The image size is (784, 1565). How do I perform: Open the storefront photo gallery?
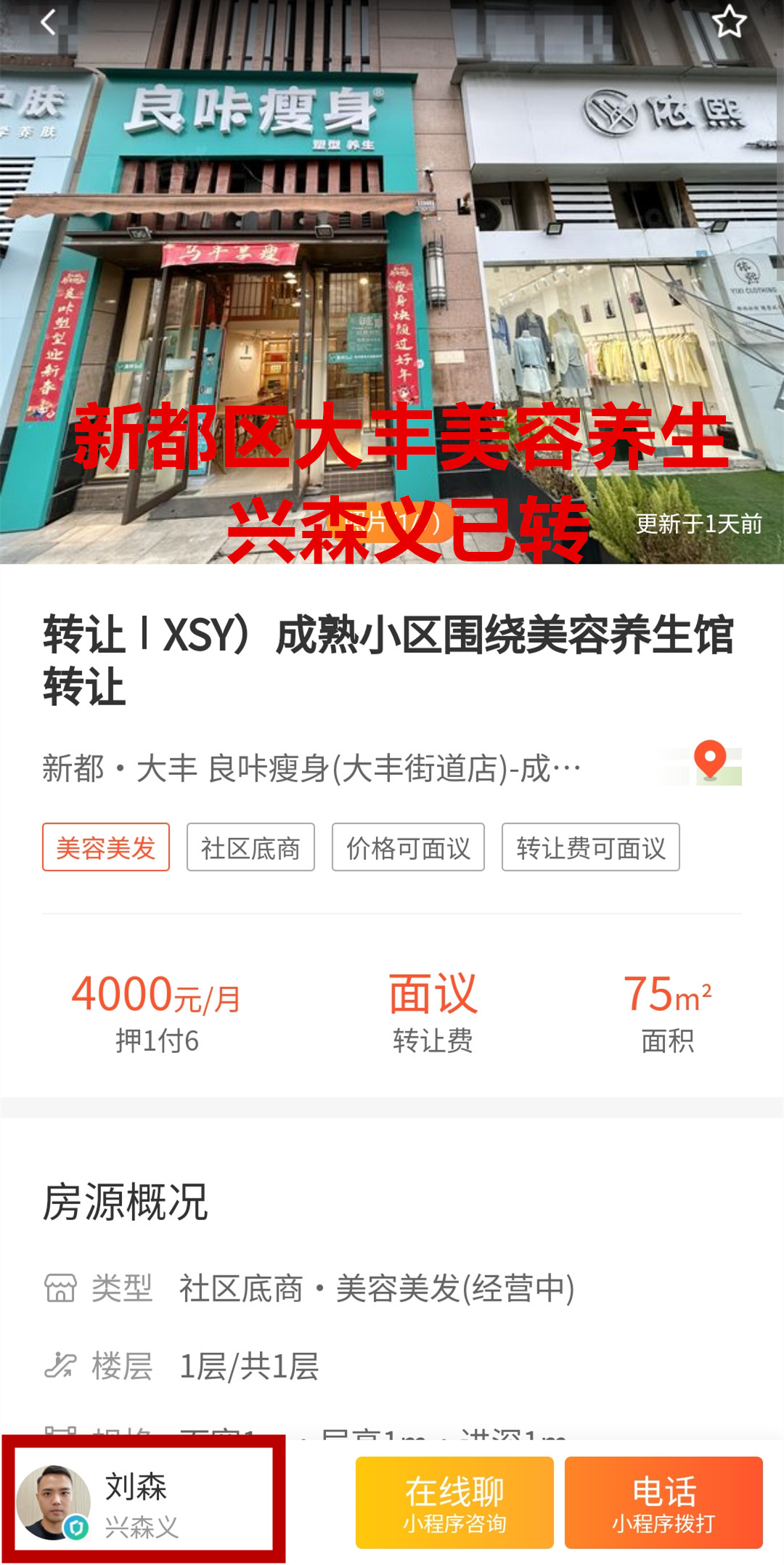392,290
